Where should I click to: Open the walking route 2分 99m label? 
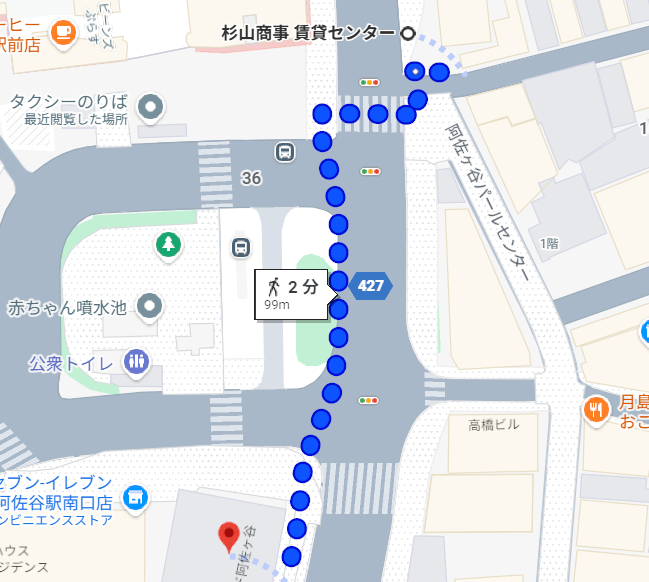tap(291, 294)
